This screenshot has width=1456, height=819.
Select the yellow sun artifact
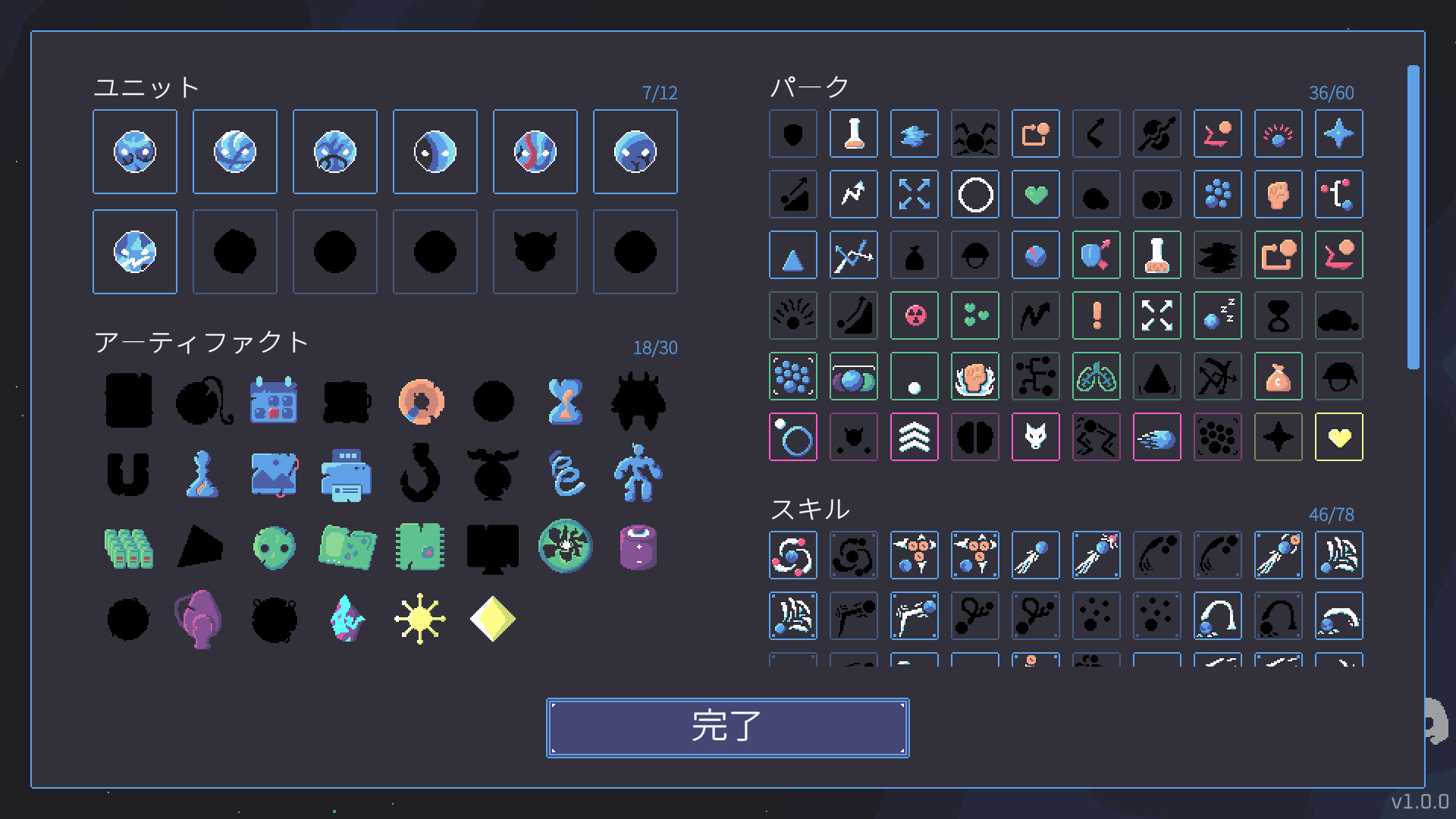(x=419, y=619)
